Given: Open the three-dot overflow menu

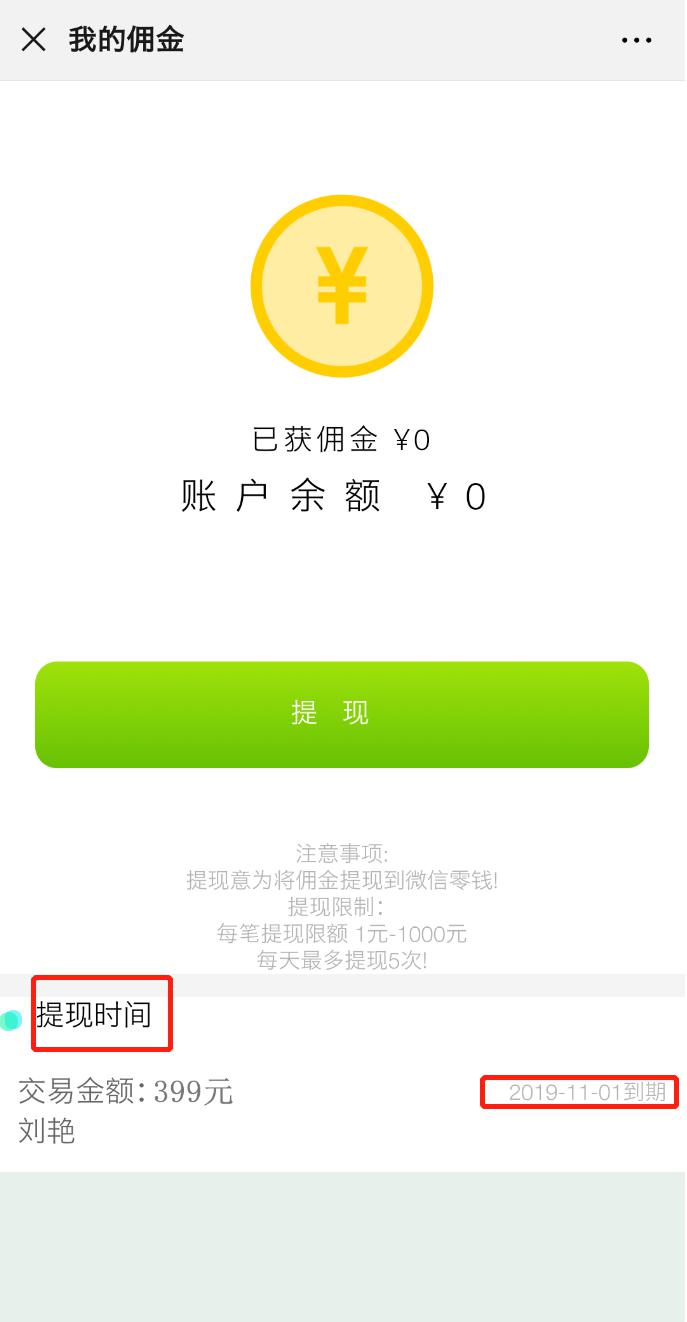Looking at the screenshot, I should point(636,41).
